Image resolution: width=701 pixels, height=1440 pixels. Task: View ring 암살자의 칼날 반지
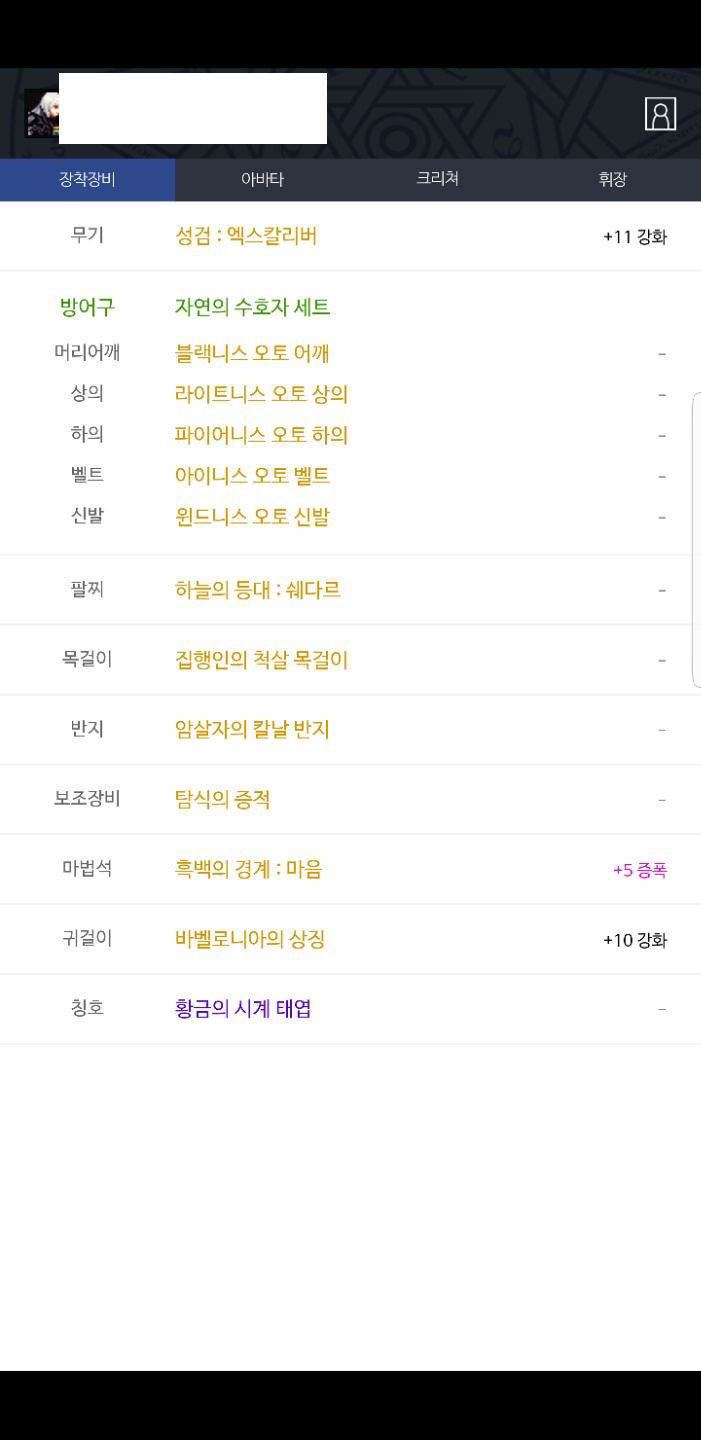pyautogui.click(x=252, y=730)
